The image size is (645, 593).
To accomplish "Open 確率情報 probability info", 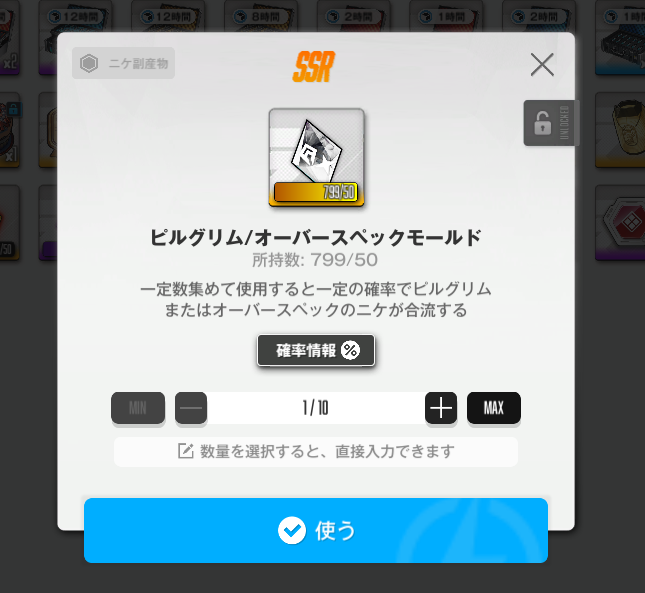I will (x=316, y=350).
